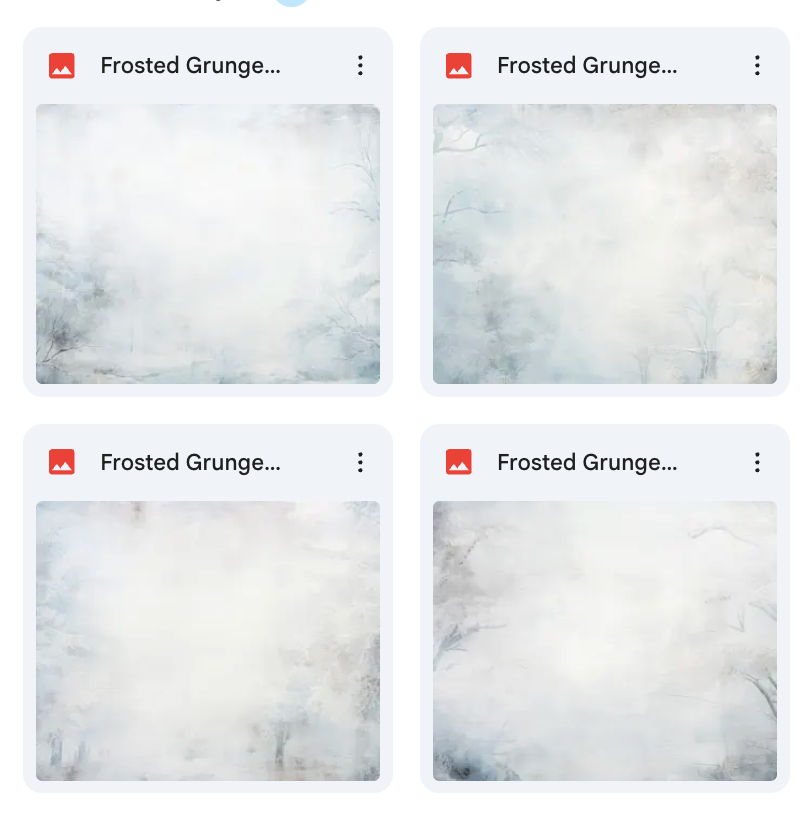Open Frosted Grunge image with dark bottom-left corner smudge
This screenshot has width=808, height=824.
pyautogui.click(x=604, y=641)
